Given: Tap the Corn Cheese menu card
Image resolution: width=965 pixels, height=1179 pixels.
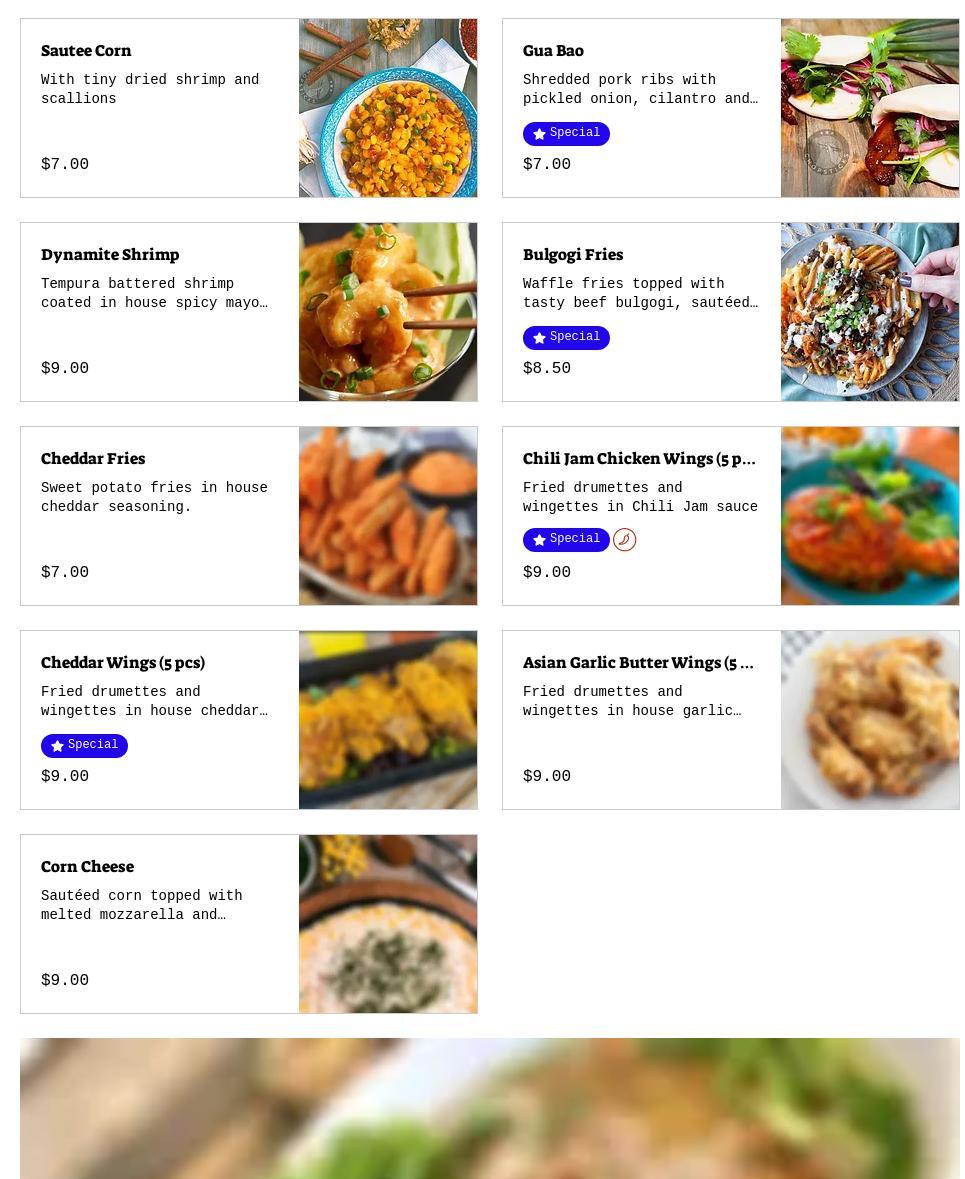Looking at the screenshot, I should [x=248, y=924].
